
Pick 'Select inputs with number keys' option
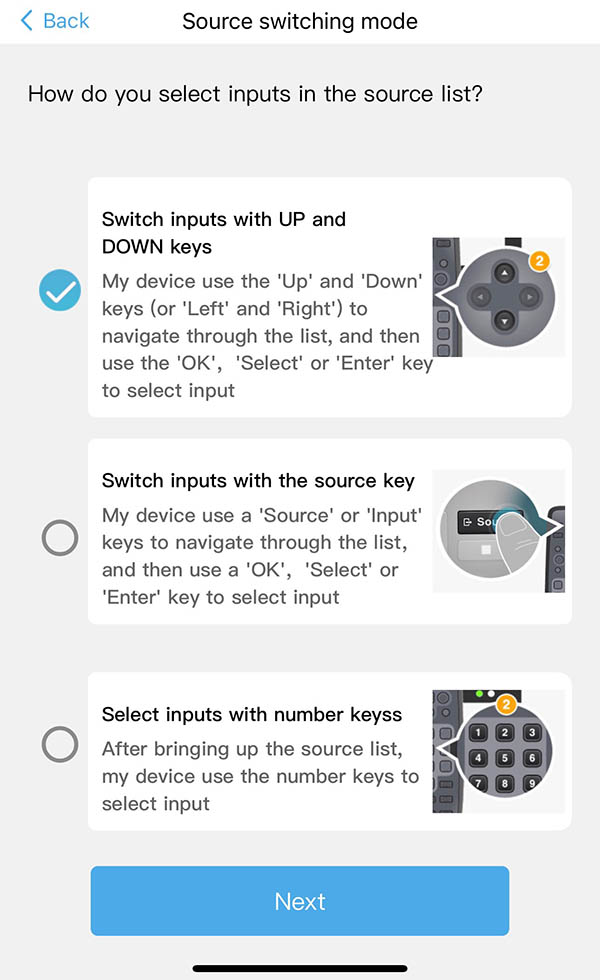pos(60,744)
